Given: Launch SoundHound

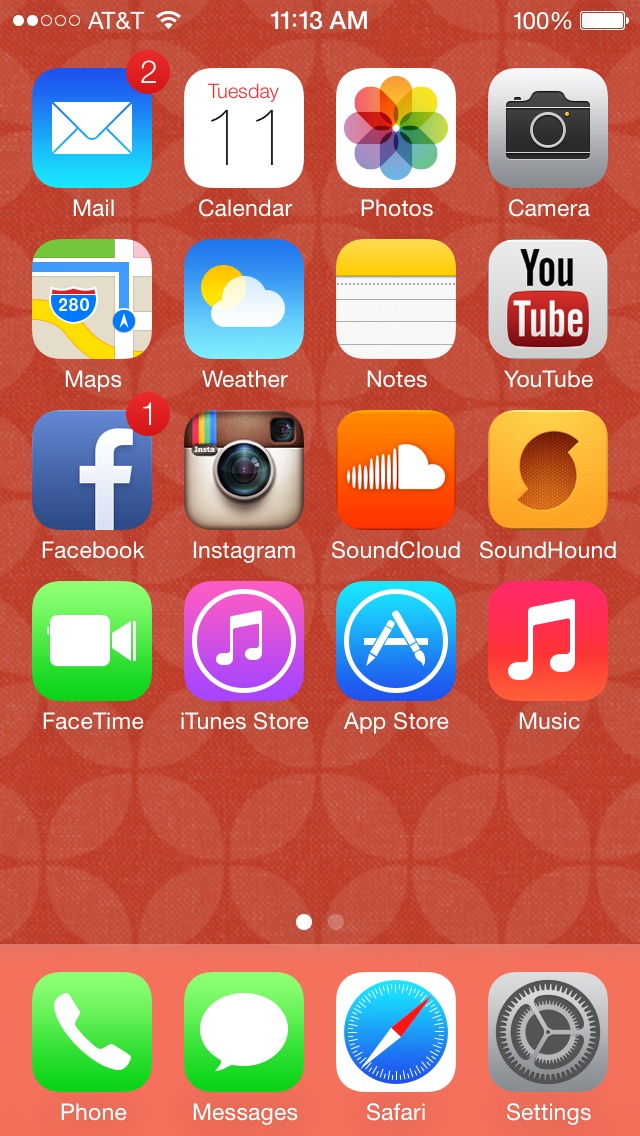Looking at the screenshot, I should pos(548,470).
